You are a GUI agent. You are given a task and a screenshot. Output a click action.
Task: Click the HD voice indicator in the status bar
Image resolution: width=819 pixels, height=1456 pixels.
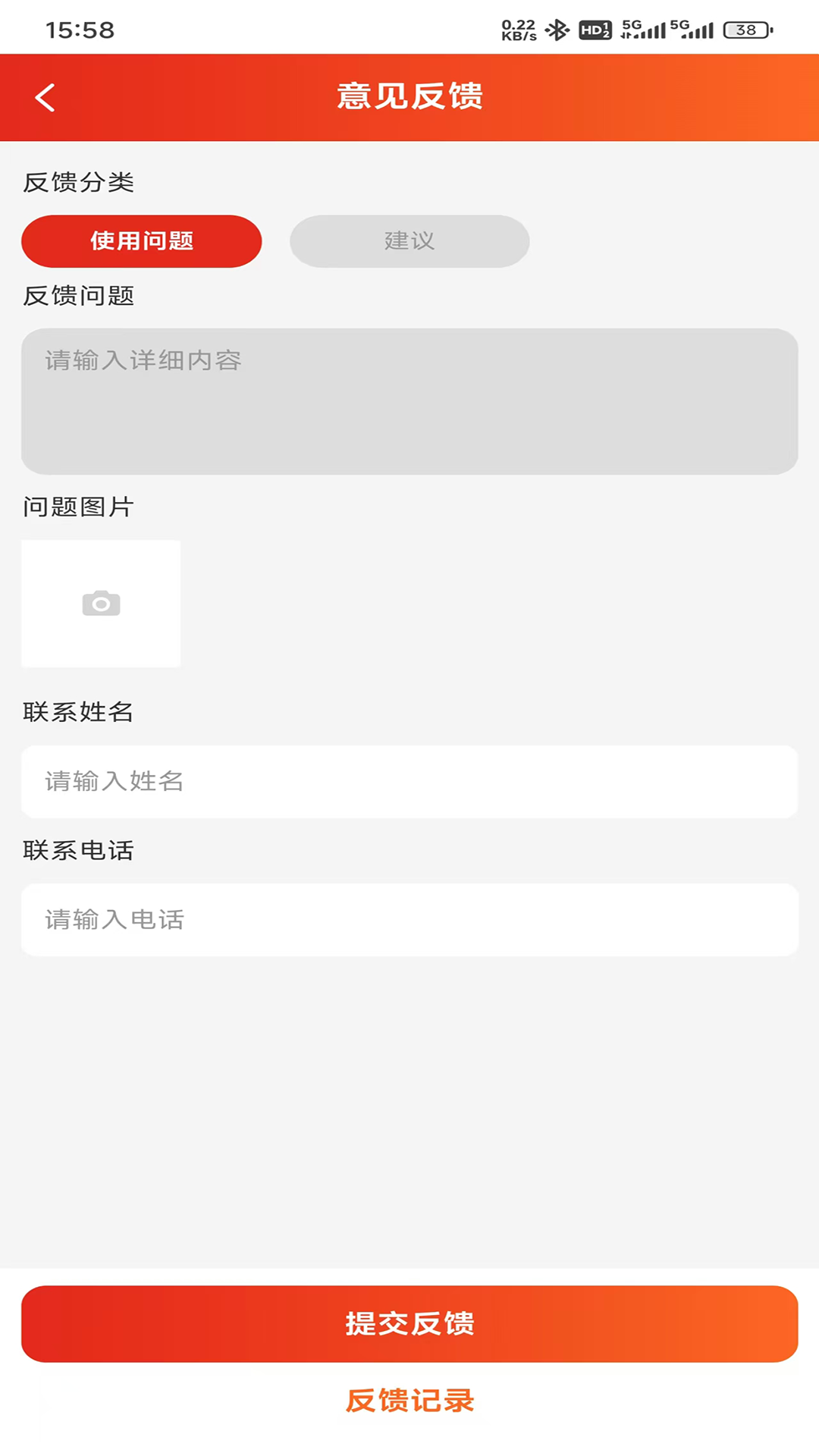[596, 29]
